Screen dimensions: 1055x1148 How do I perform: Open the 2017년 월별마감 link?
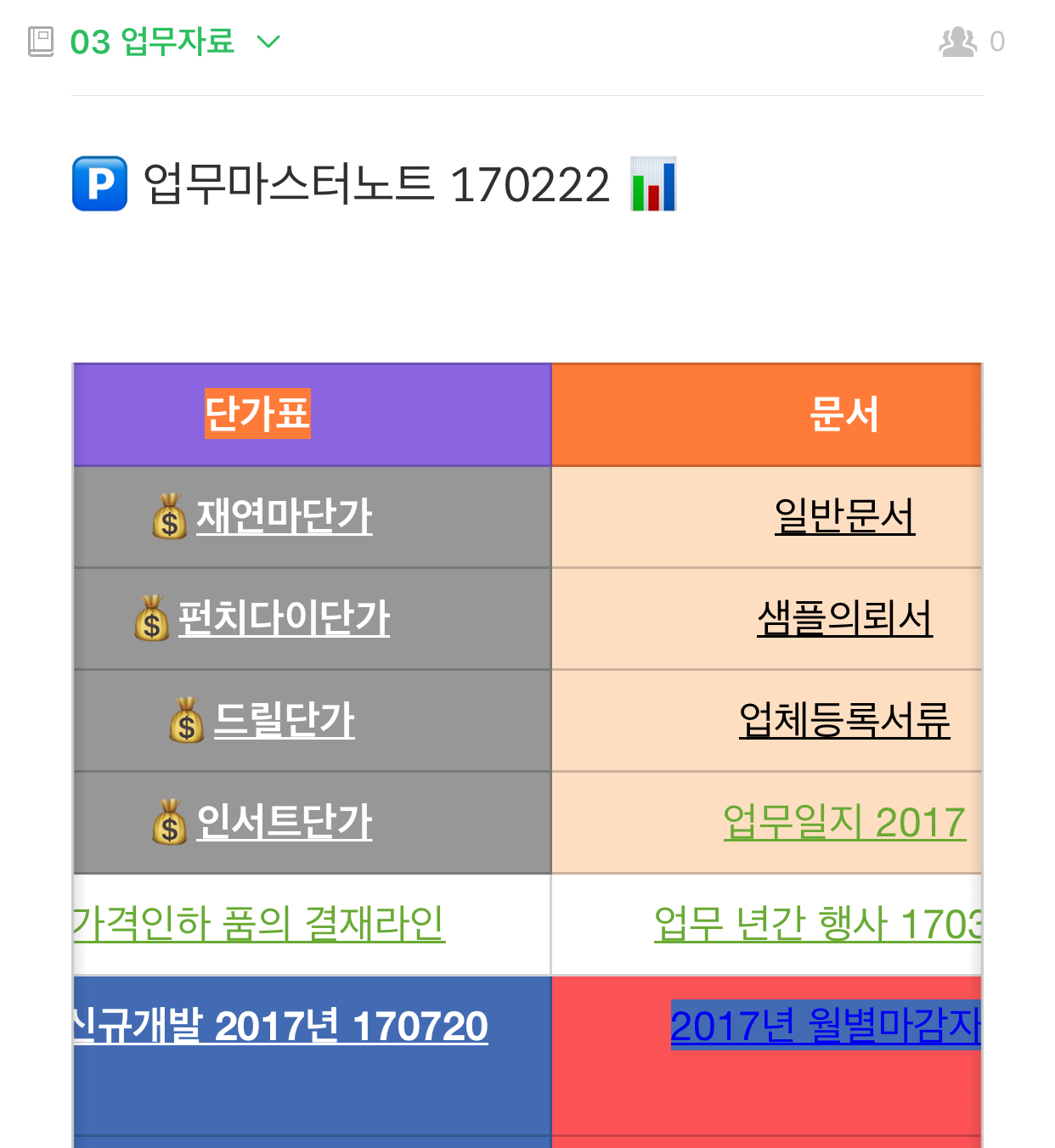coord(826,1026)
